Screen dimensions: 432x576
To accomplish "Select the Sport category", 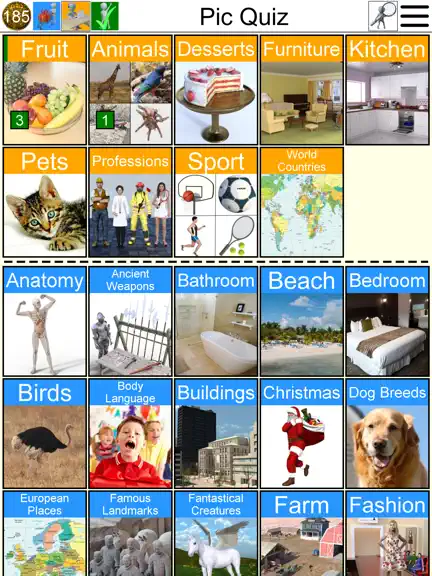I will pyautogui.click(x=216, y=202).
